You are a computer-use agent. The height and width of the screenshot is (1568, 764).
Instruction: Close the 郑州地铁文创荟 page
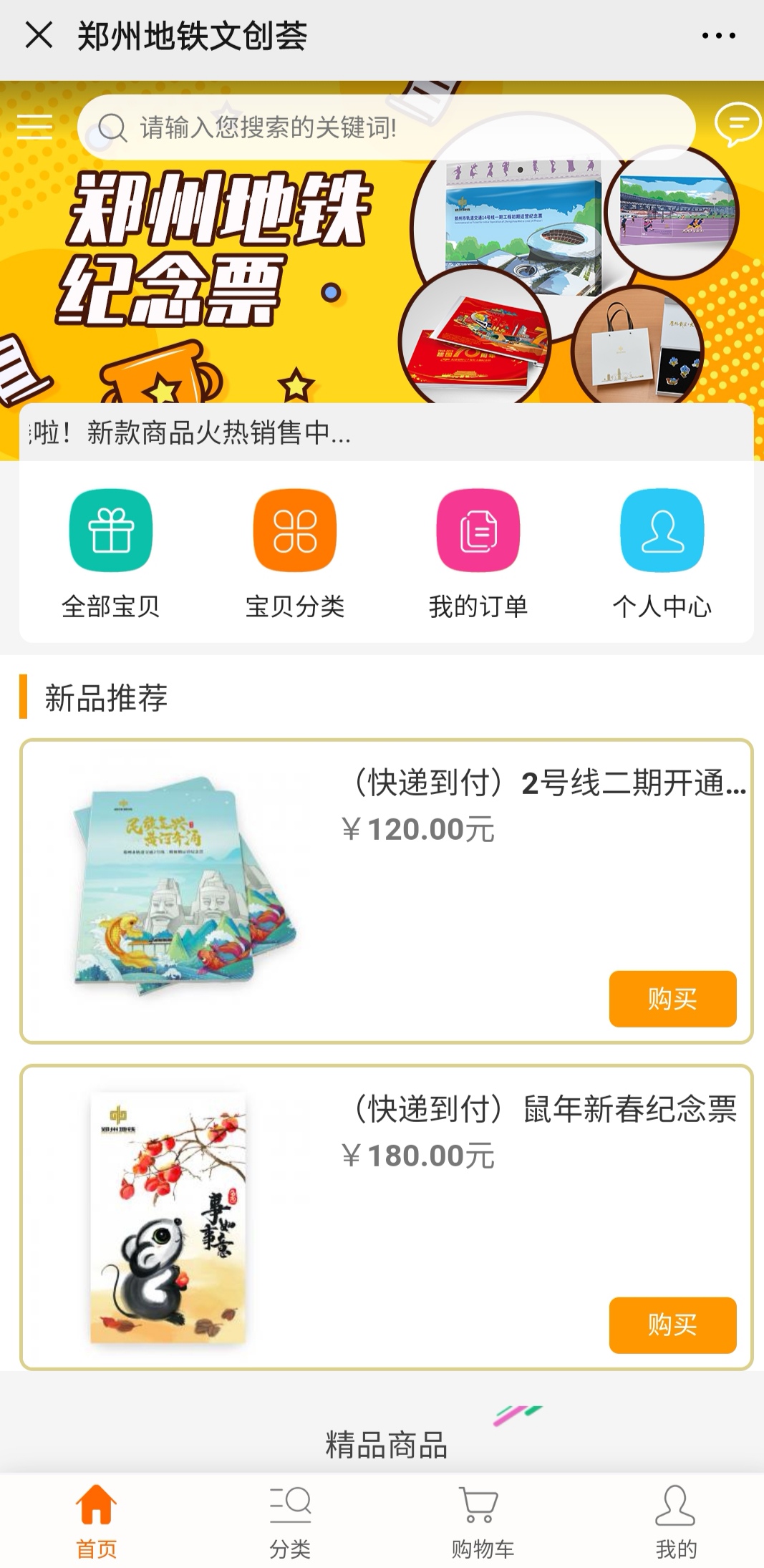coord(39,34)
